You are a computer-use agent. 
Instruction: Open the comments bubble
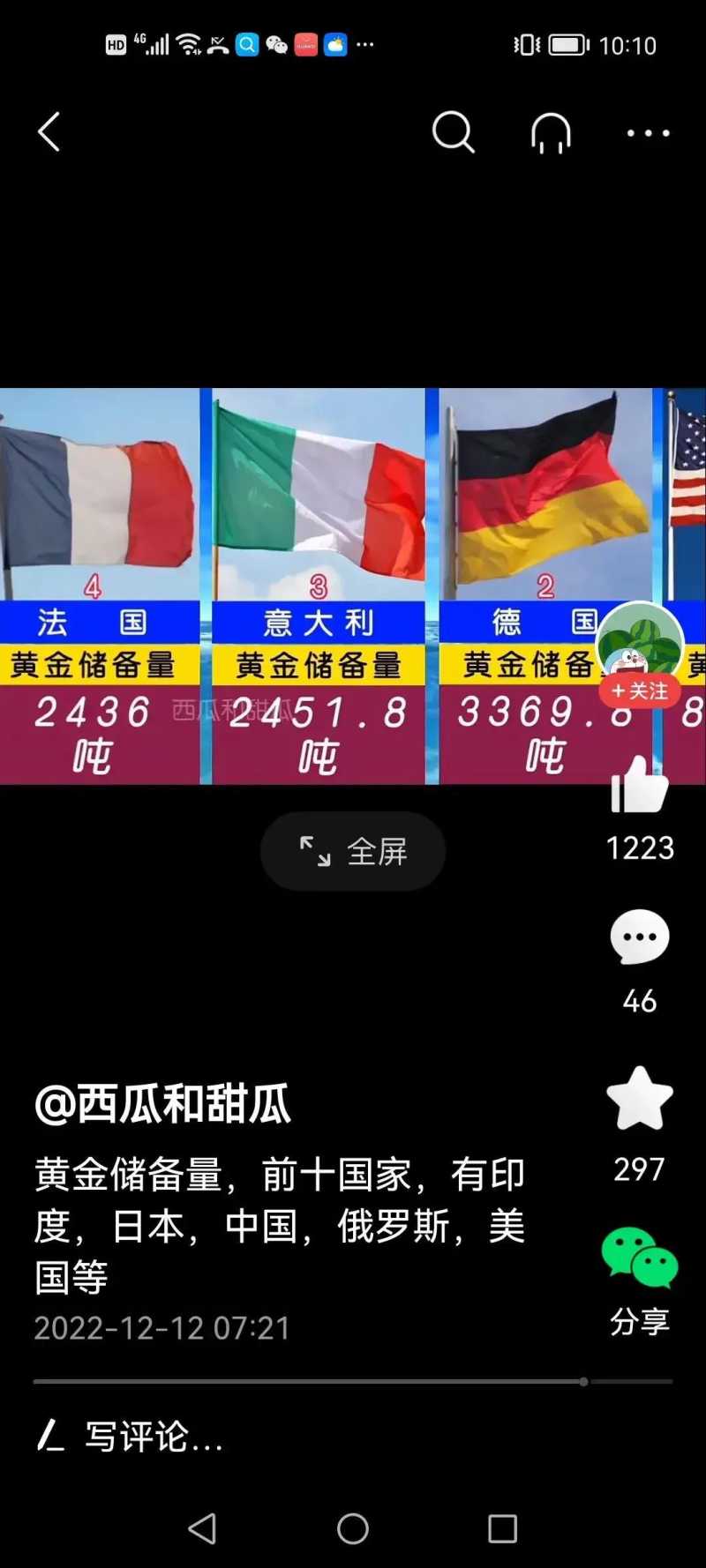coord(640,937)
